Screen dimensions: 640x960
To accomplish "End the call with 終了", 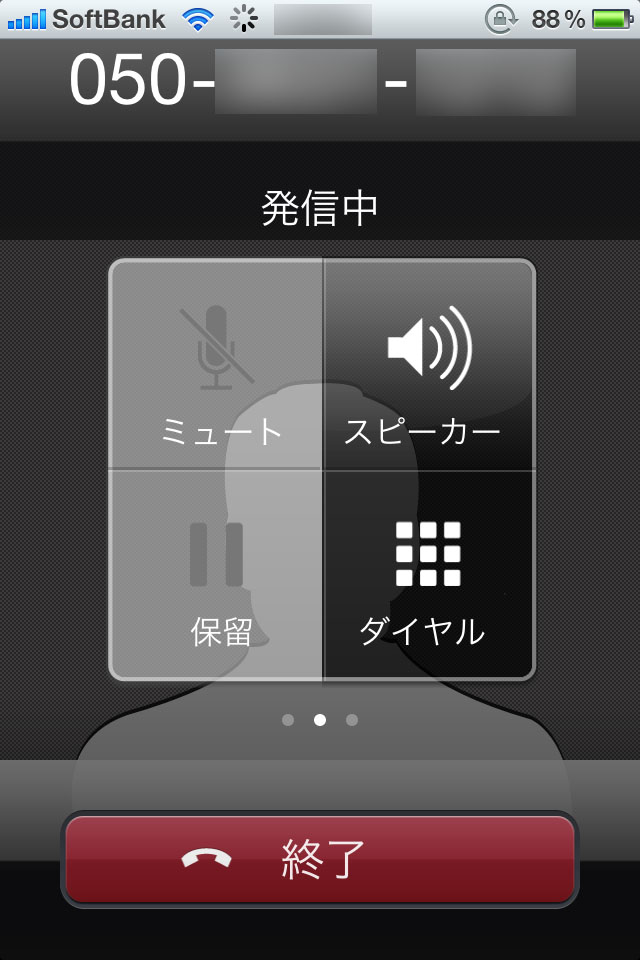I will tap(320, 859).
